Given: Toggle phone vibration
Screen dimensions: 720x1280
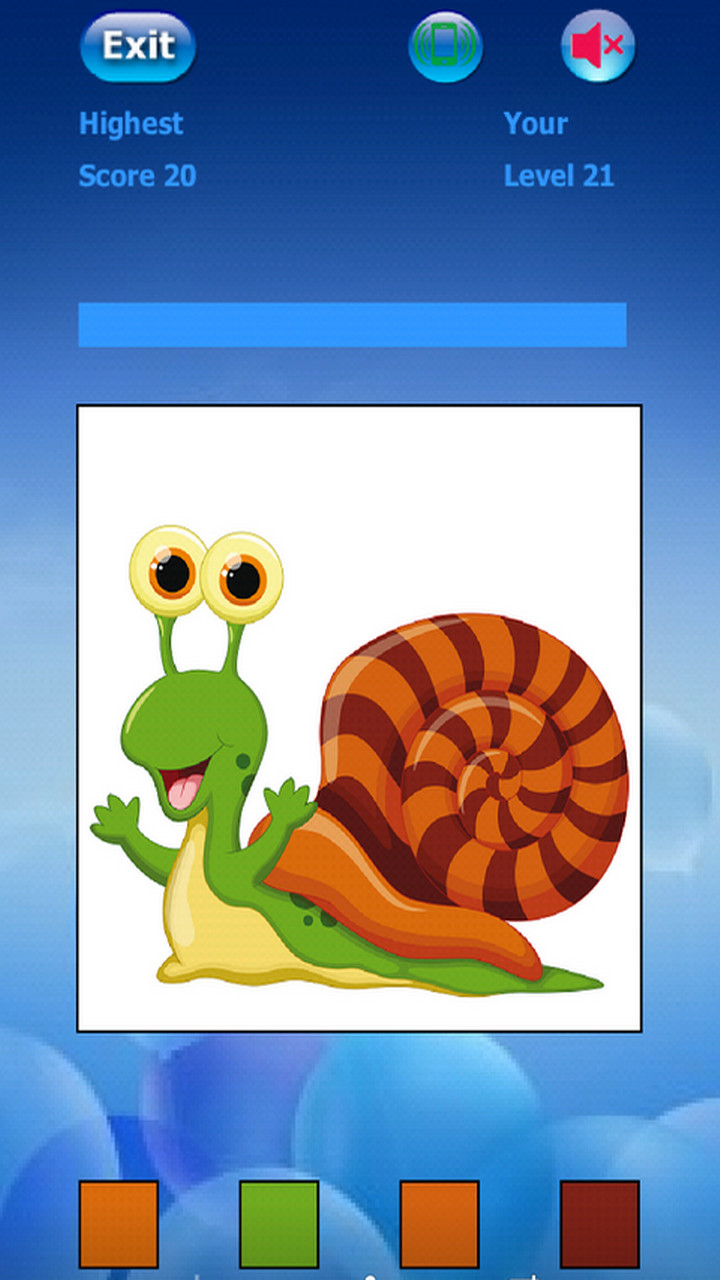Looking at the screenshot, I should [445, 47].
